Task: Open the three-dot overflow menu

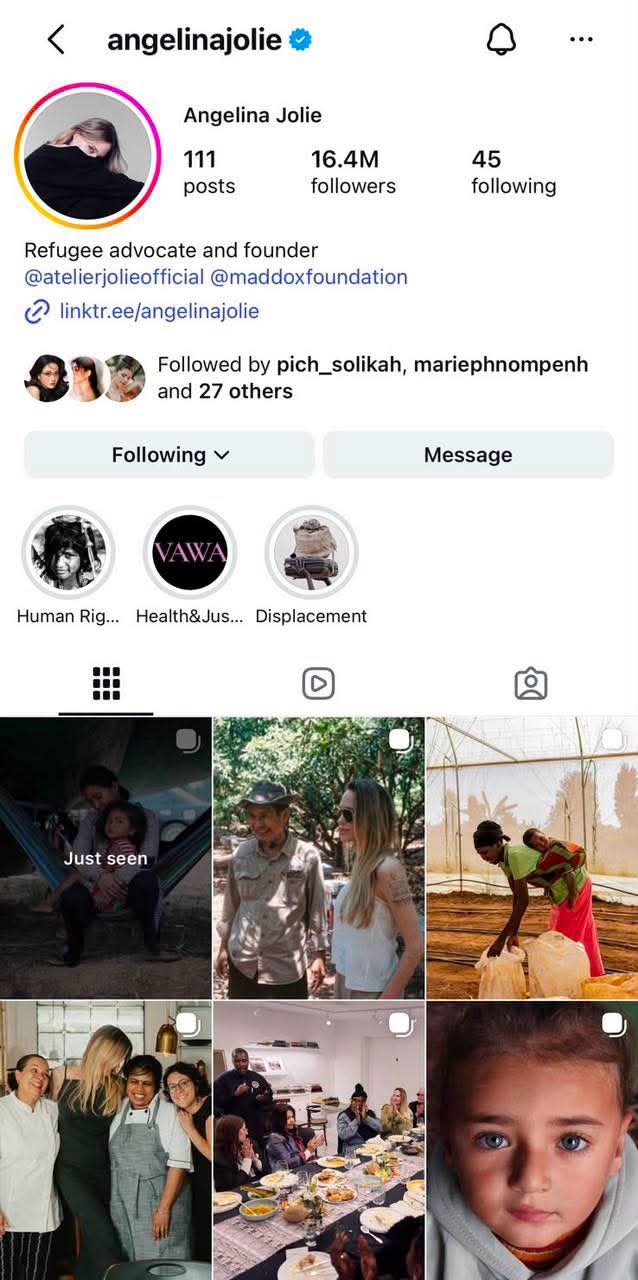Action: 581,39
